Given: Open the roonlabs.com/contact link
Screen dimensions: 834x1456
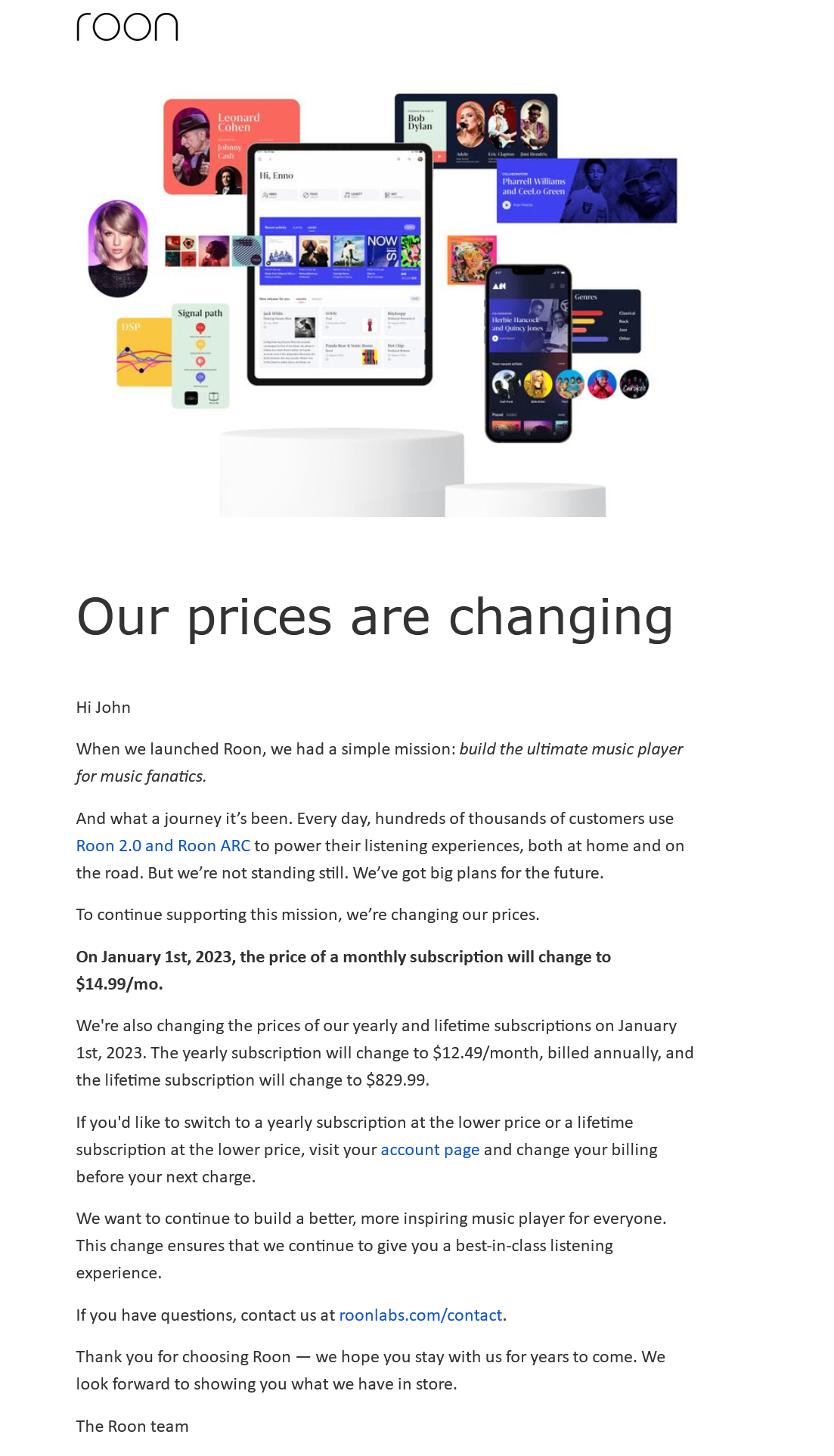Looking at the screenshot, I should [420, 1315].
